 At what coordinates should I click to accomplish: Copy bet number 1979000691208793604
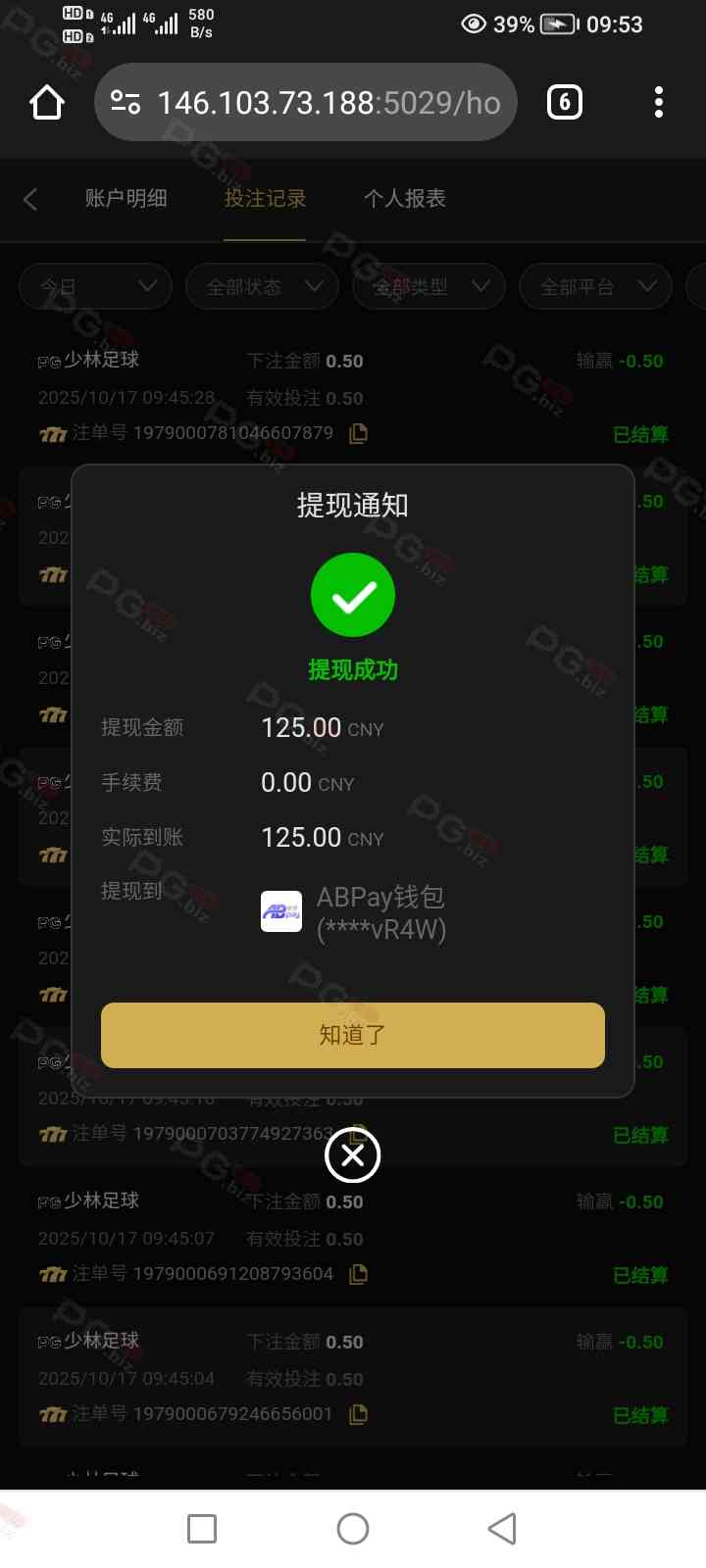[359, 1274]
